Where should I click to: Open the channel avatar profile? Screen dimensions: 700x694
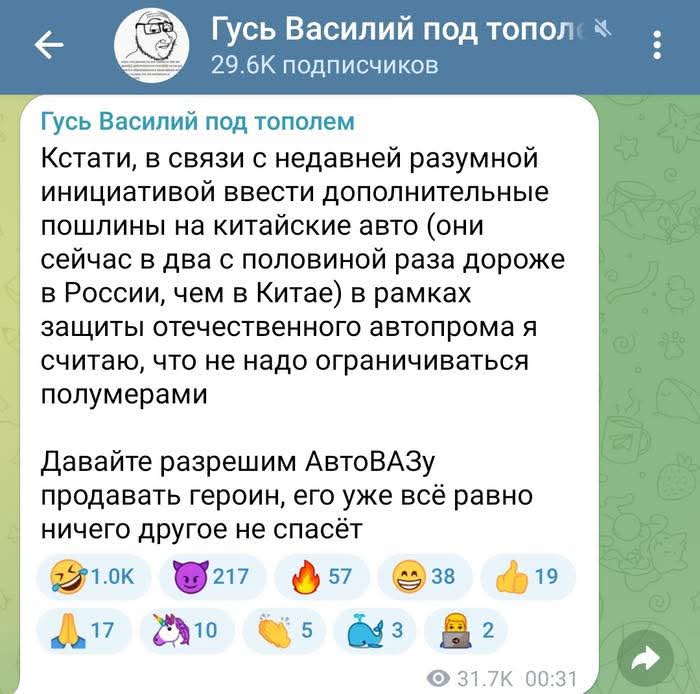point(152,46)
